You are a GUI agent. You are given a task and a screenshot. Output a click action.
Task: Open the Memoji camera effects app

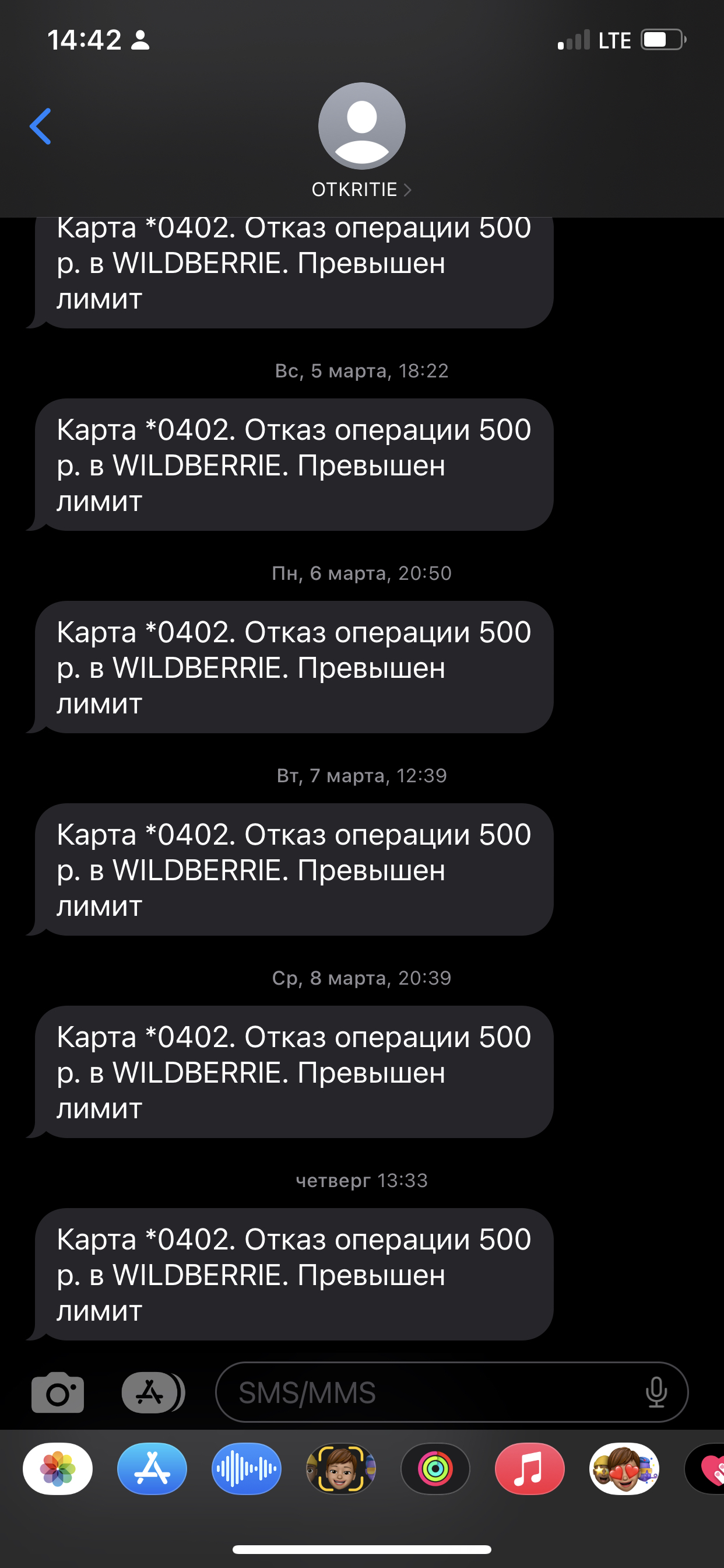click(340, 1469)
